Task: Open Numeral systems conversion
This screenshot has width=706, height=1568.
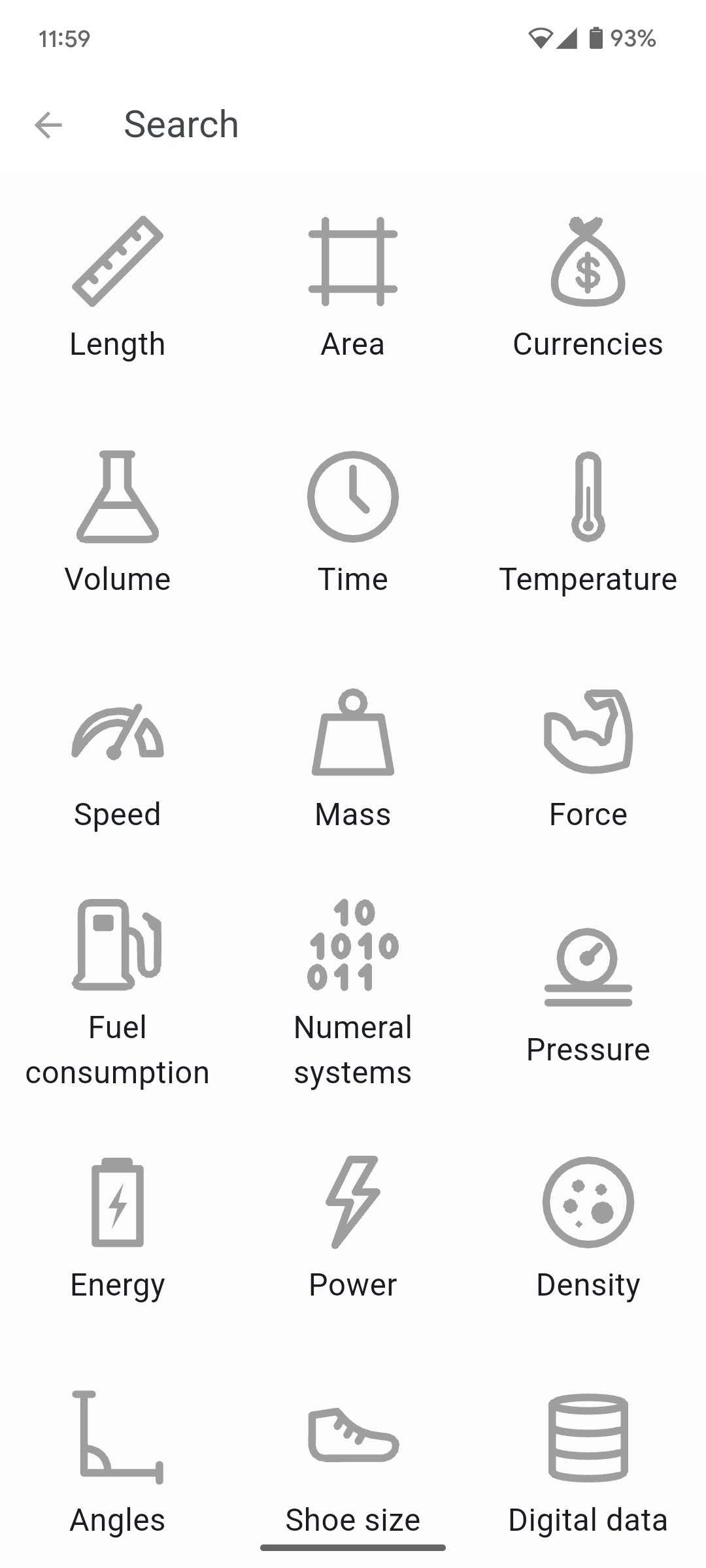Action: [353, 993]
